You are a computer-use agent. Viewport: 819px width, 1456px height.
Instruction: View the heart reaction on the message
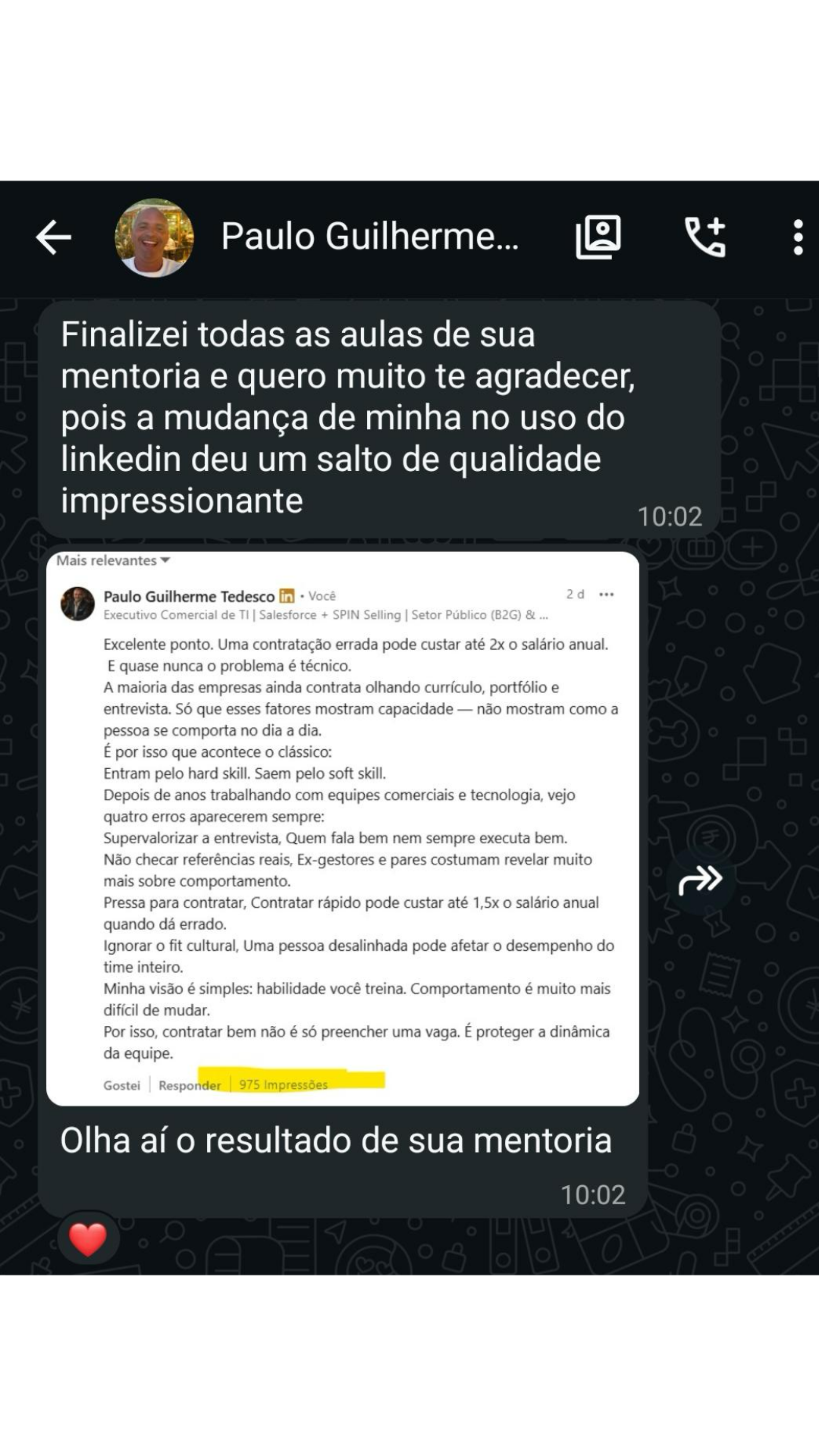[x=88, y=1240]
